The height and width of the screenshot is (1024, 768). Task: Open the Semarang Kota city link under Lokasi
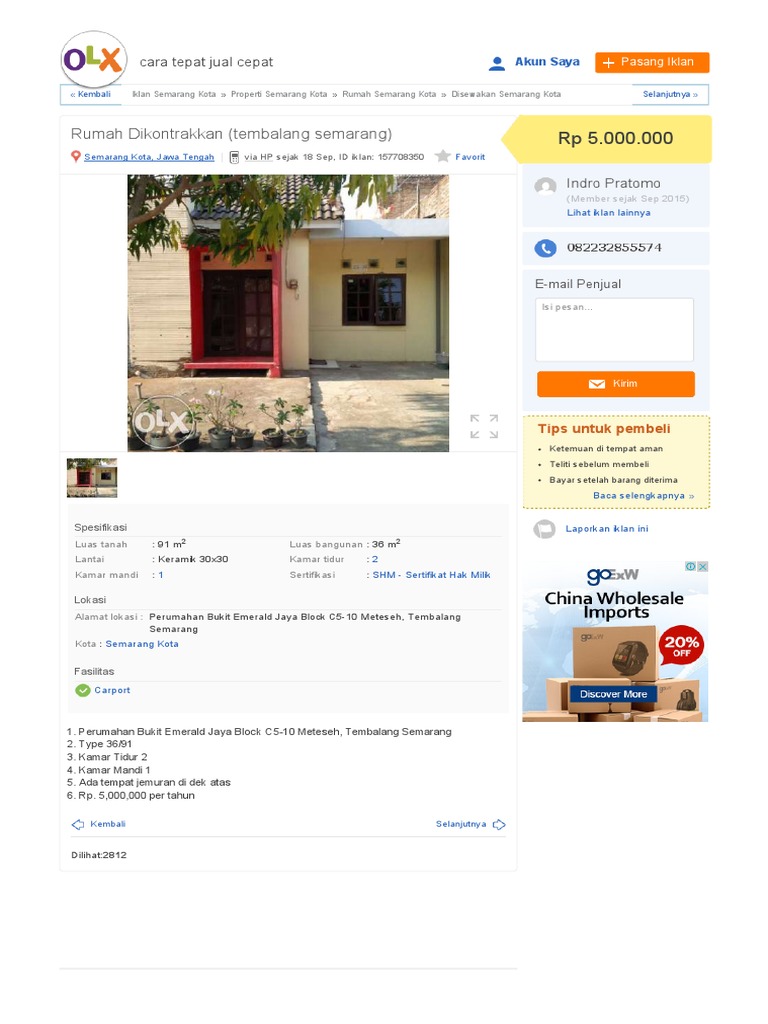142,644
